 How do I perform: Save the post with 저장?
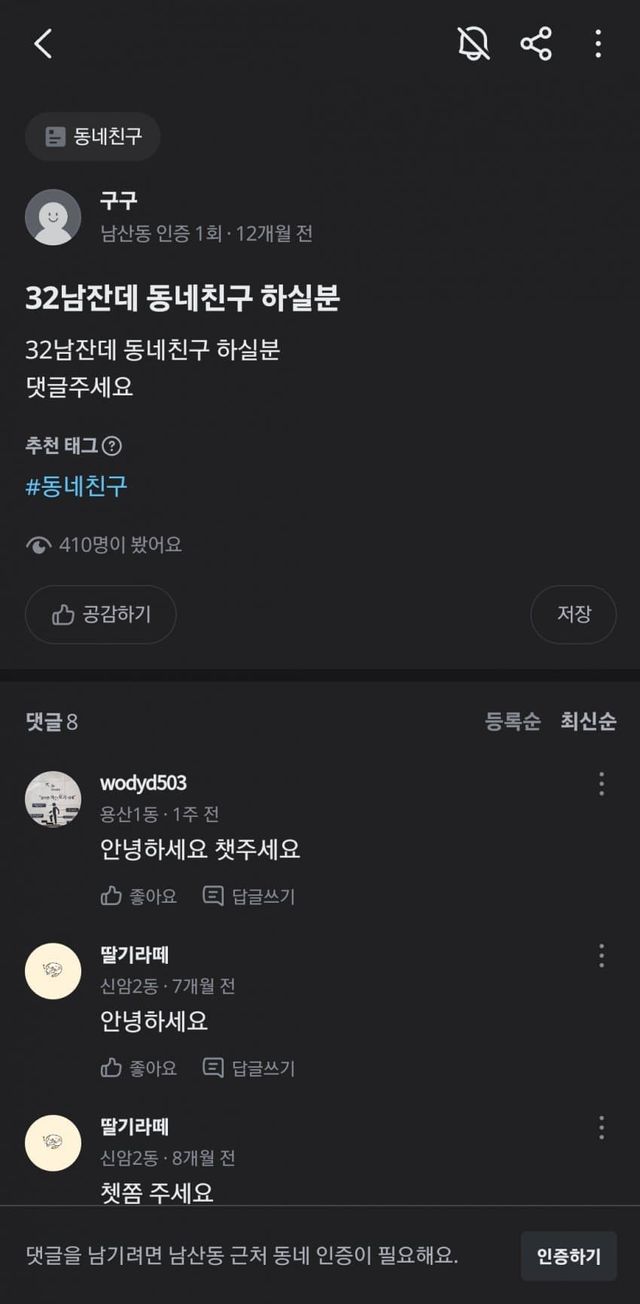tap(573, 614)
